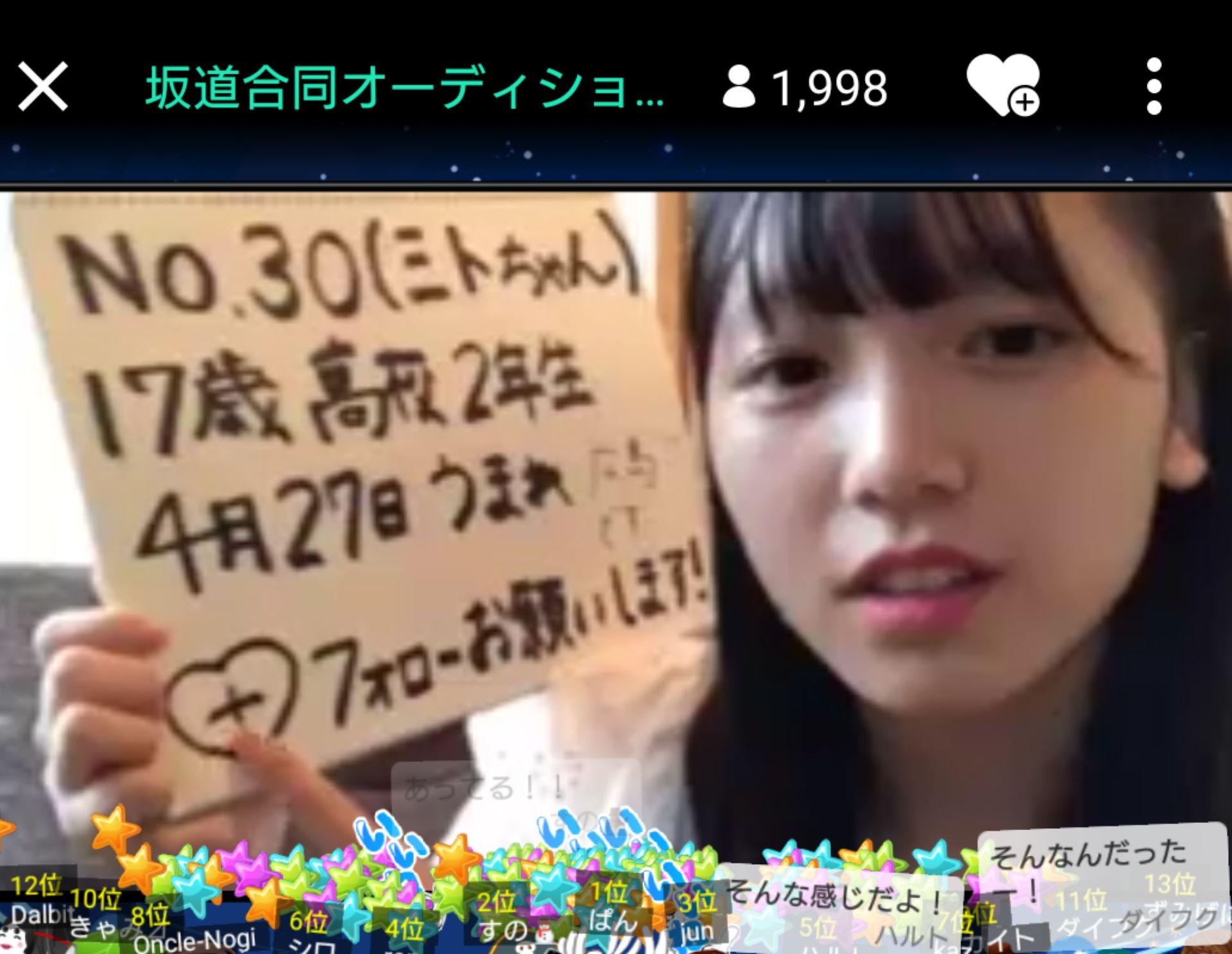Close the live stream with the X button
The width and height of the screenshot is (1232, 954).
[x=43, y=87]
